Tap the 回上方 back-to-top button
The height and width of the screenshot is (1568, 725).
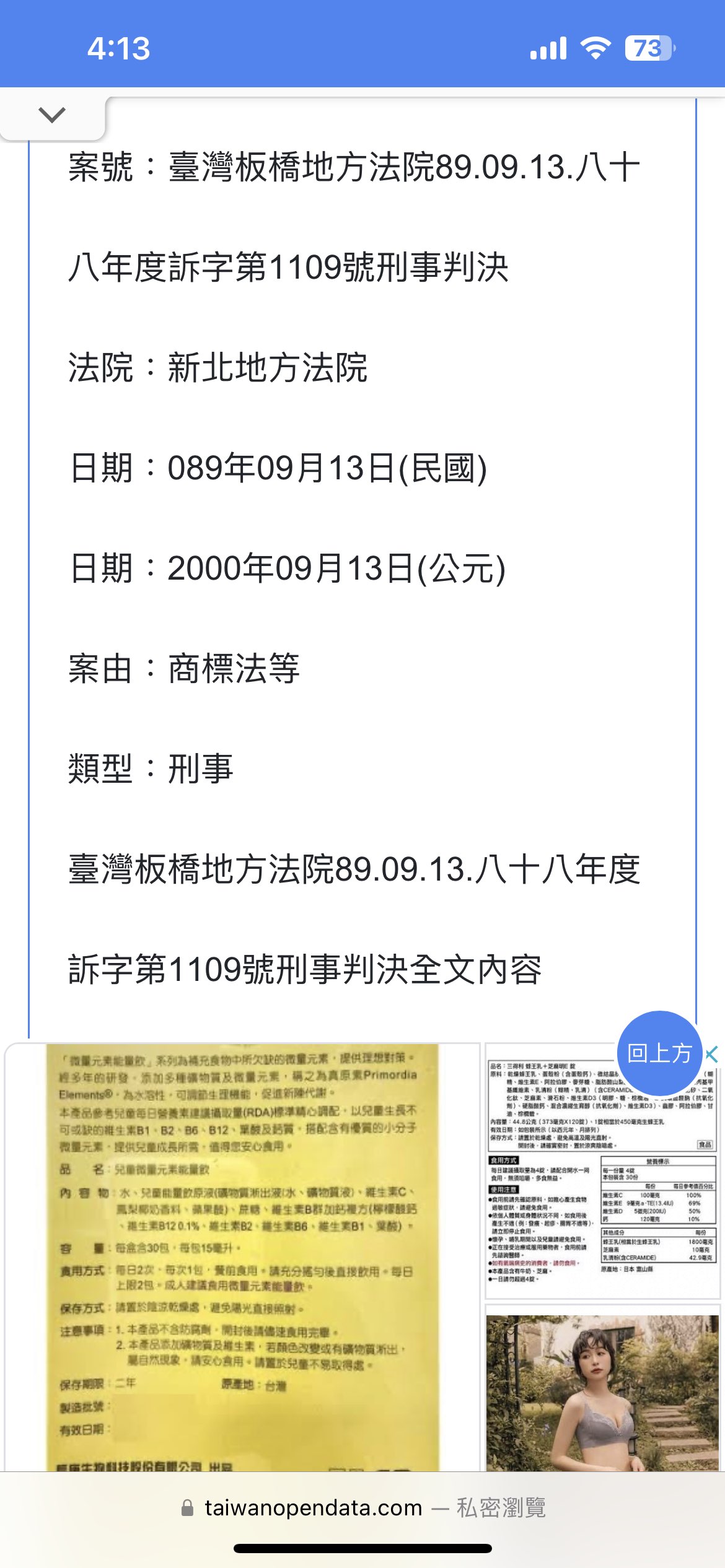659,1053
